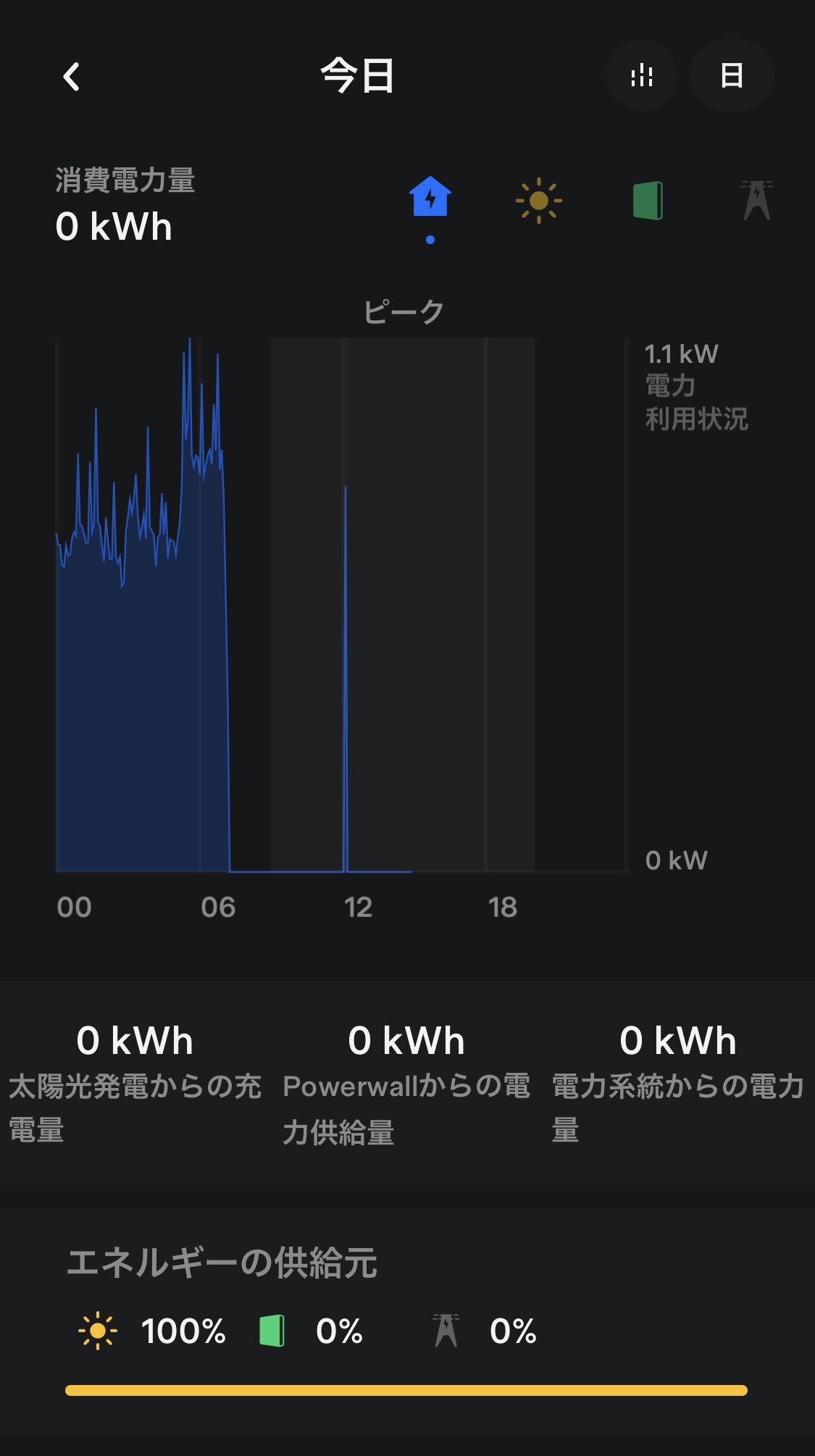The height and width of the screenshot is (1456, 815).
Task: Open the chart display settings icon
Action: (642, 75)
